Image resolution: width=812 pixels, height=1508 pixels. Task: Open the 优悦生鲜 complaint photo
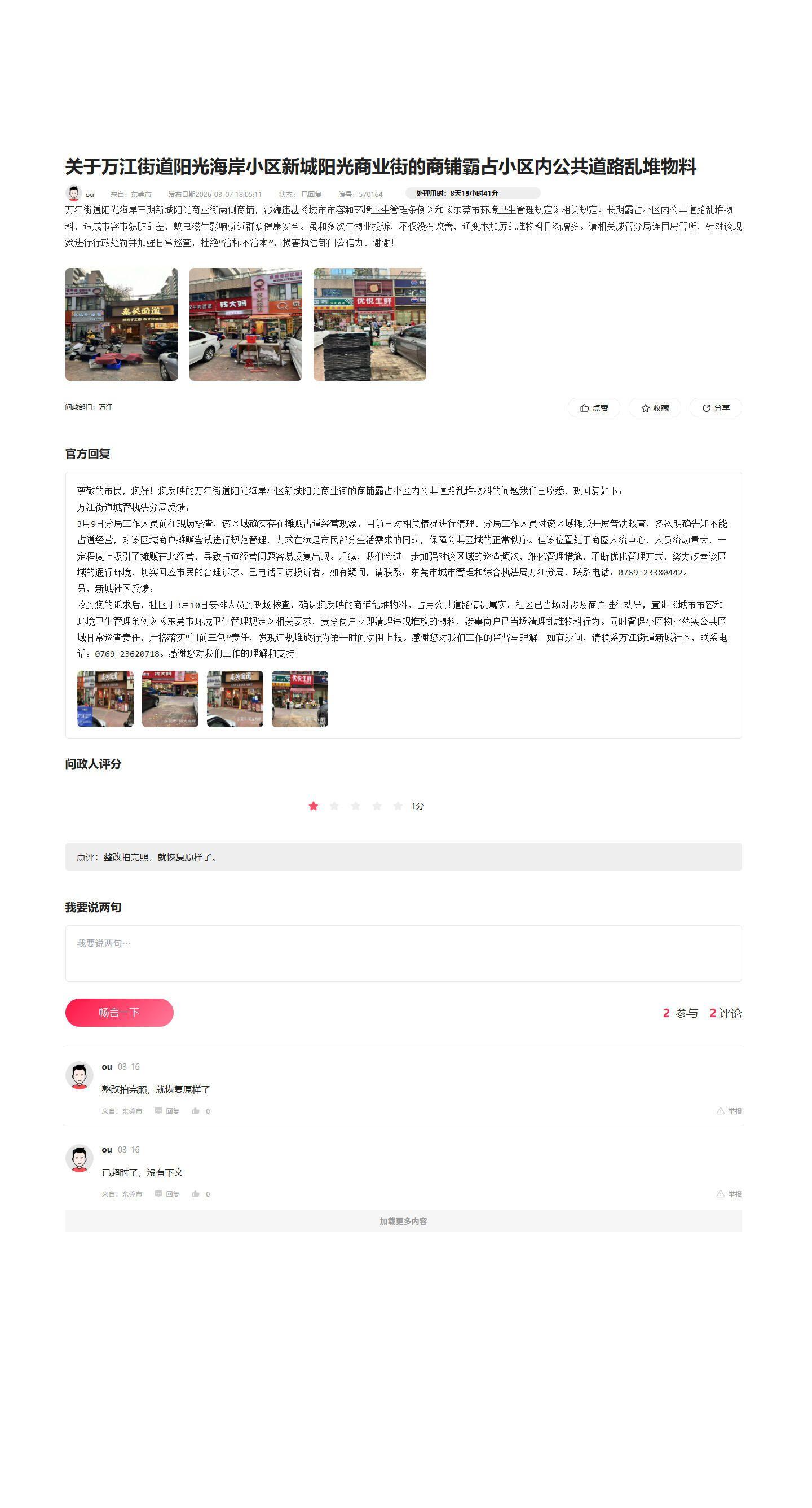pos(370,324)
